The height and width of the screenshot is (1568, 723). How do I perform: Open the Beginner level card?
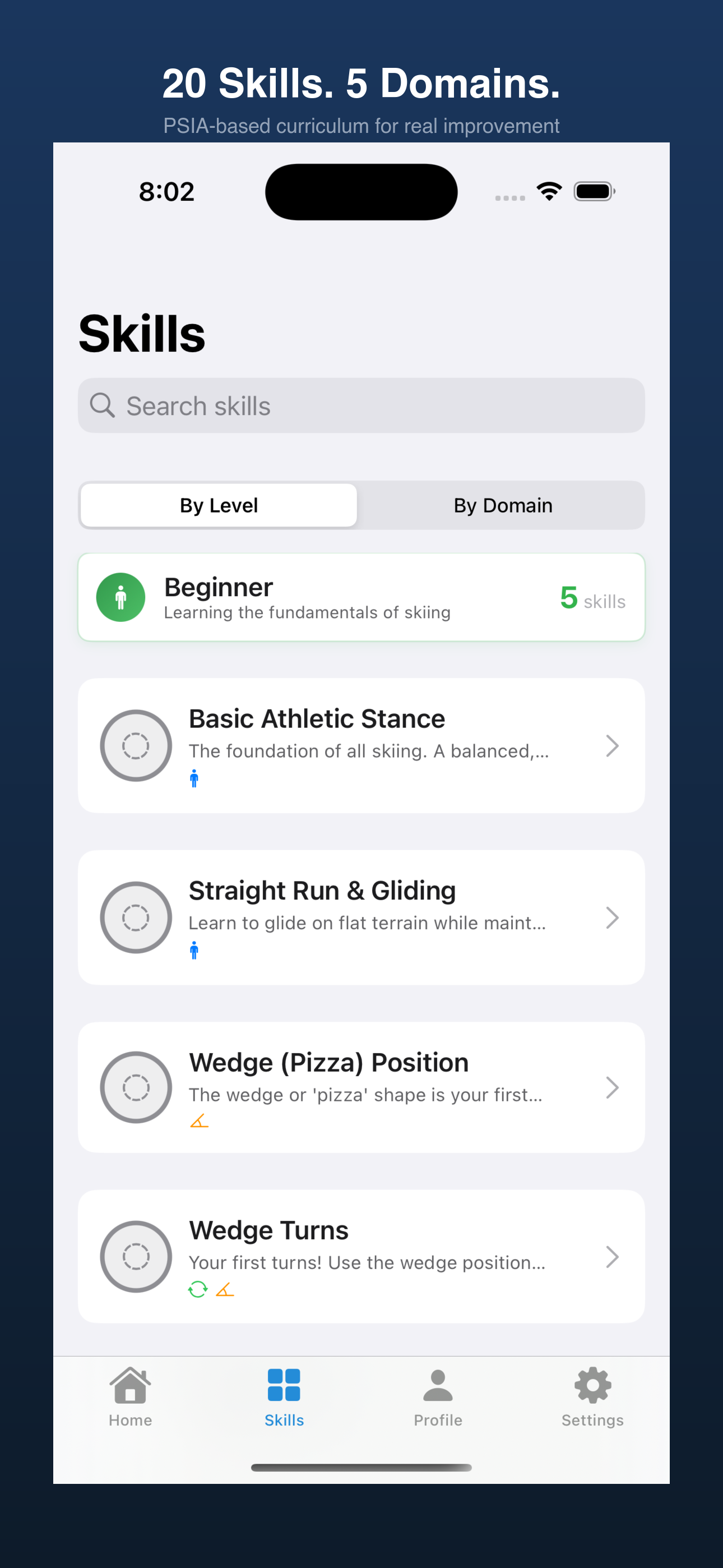[361, 597]
